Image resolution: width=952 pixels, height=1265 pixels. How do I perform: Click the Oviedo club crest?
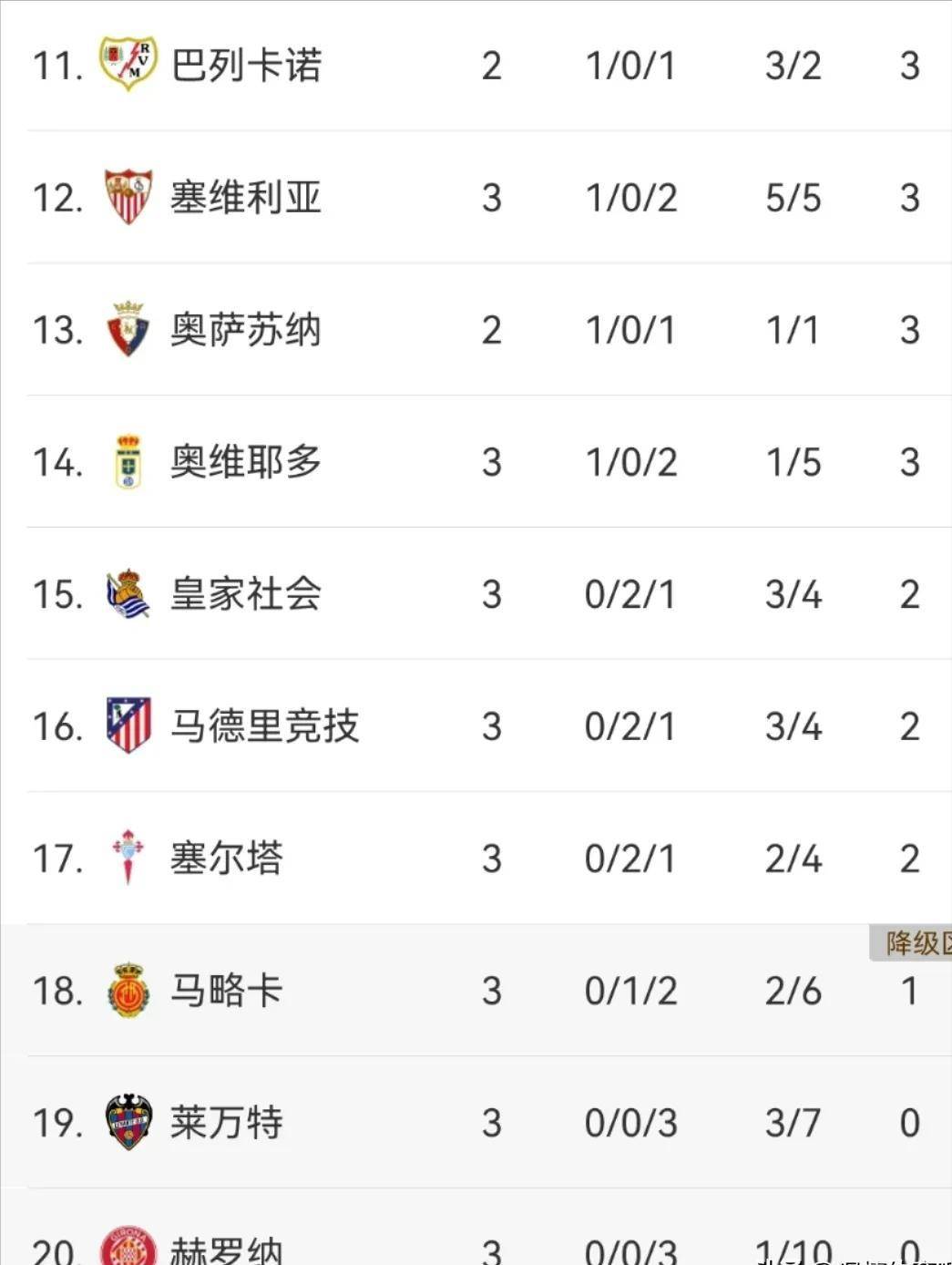coord(128,462)
